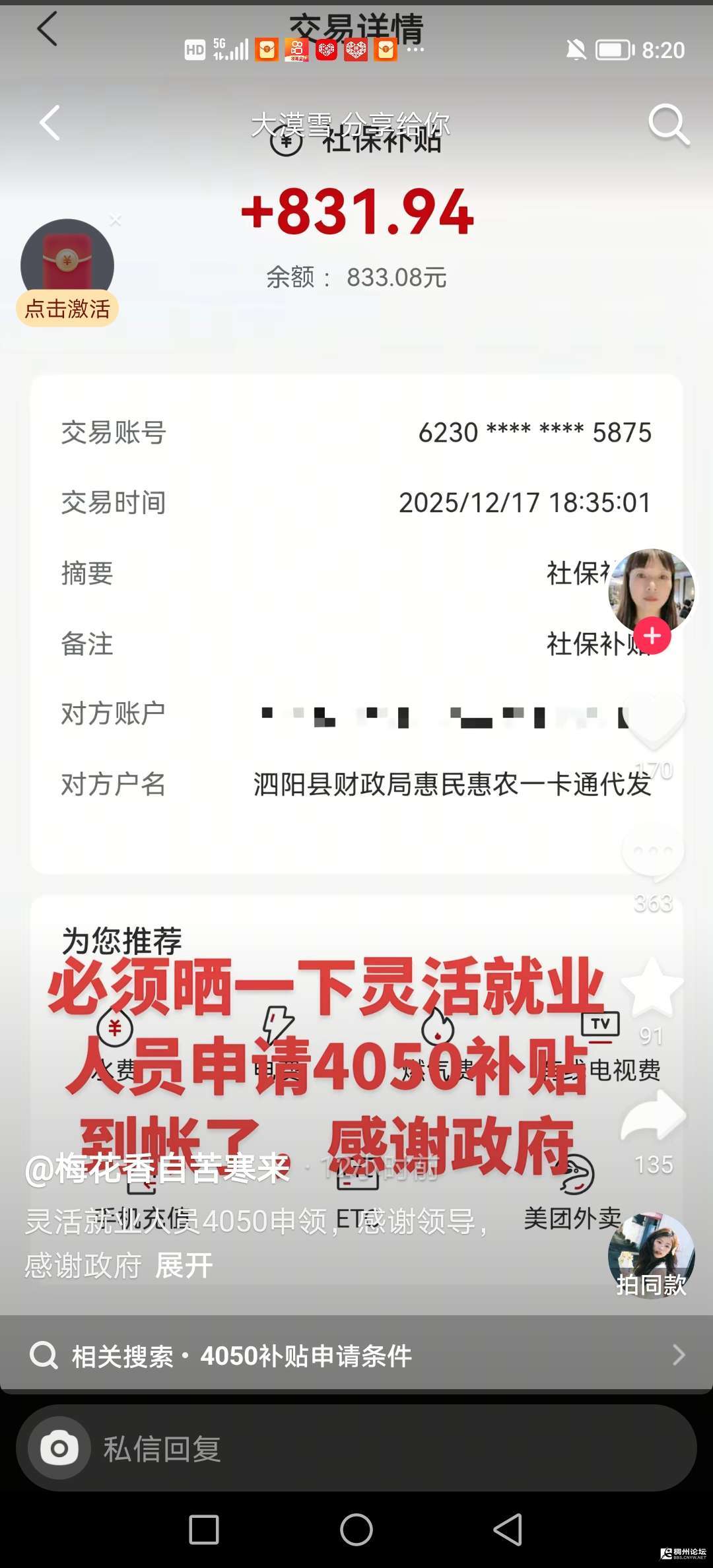Go to the system home screen
713x1568 pixels.
[x=356, y=1530]
